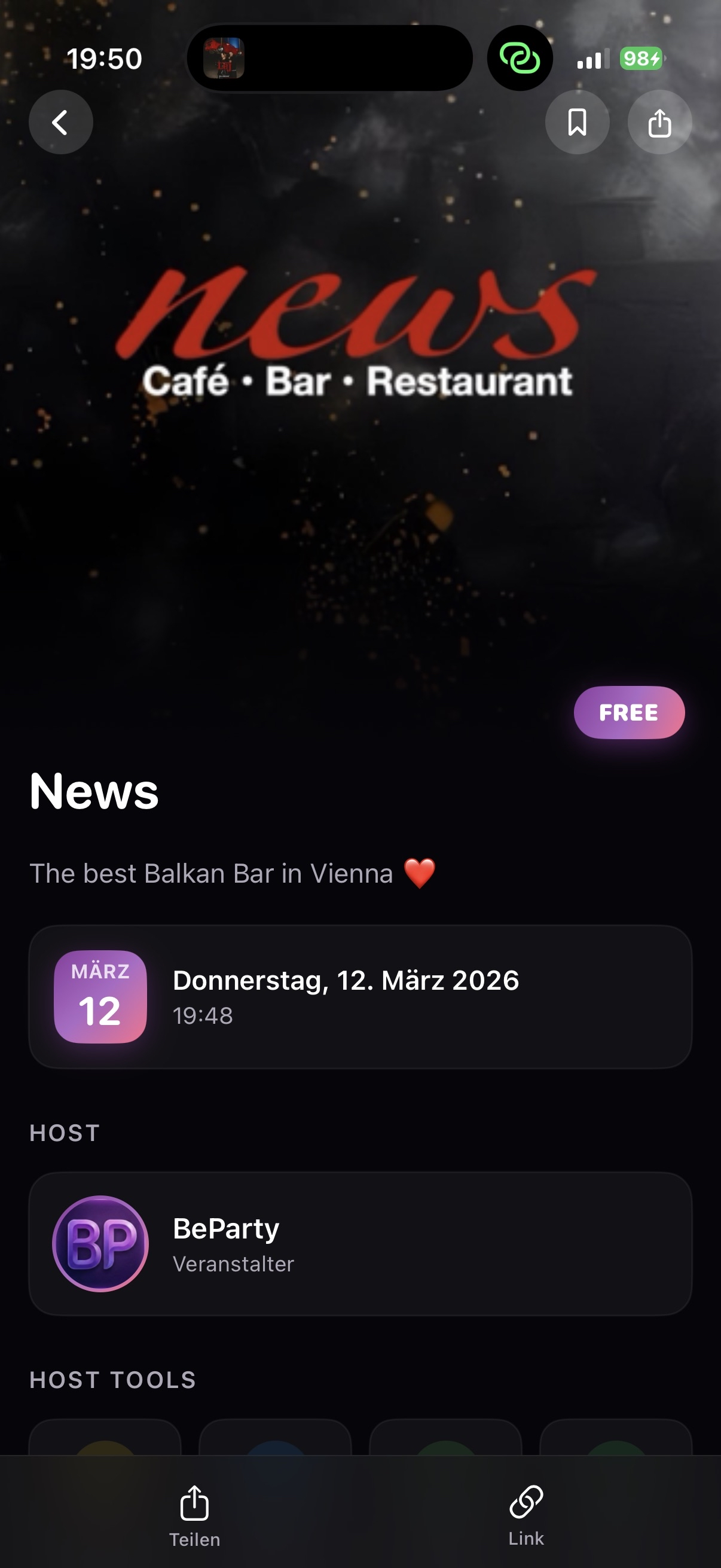721x1568 pixels.
Task: Open the date card Donnerstag, 12. März 2026
Action: pos(360,996)
